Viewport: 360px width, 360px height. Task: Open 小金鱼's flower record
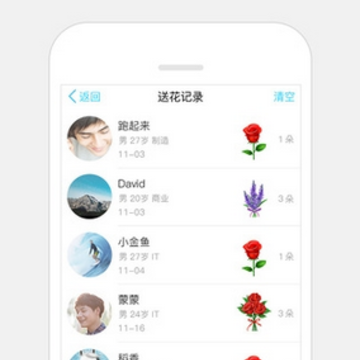181,255
